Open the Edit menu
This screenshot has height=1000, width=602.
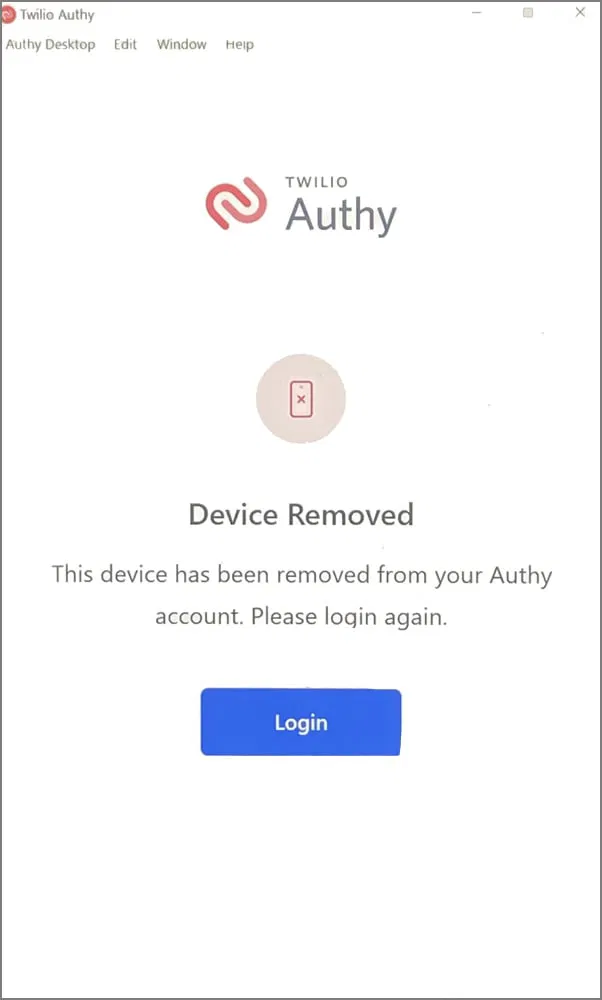pyautogui.click(x=125, y=44)
